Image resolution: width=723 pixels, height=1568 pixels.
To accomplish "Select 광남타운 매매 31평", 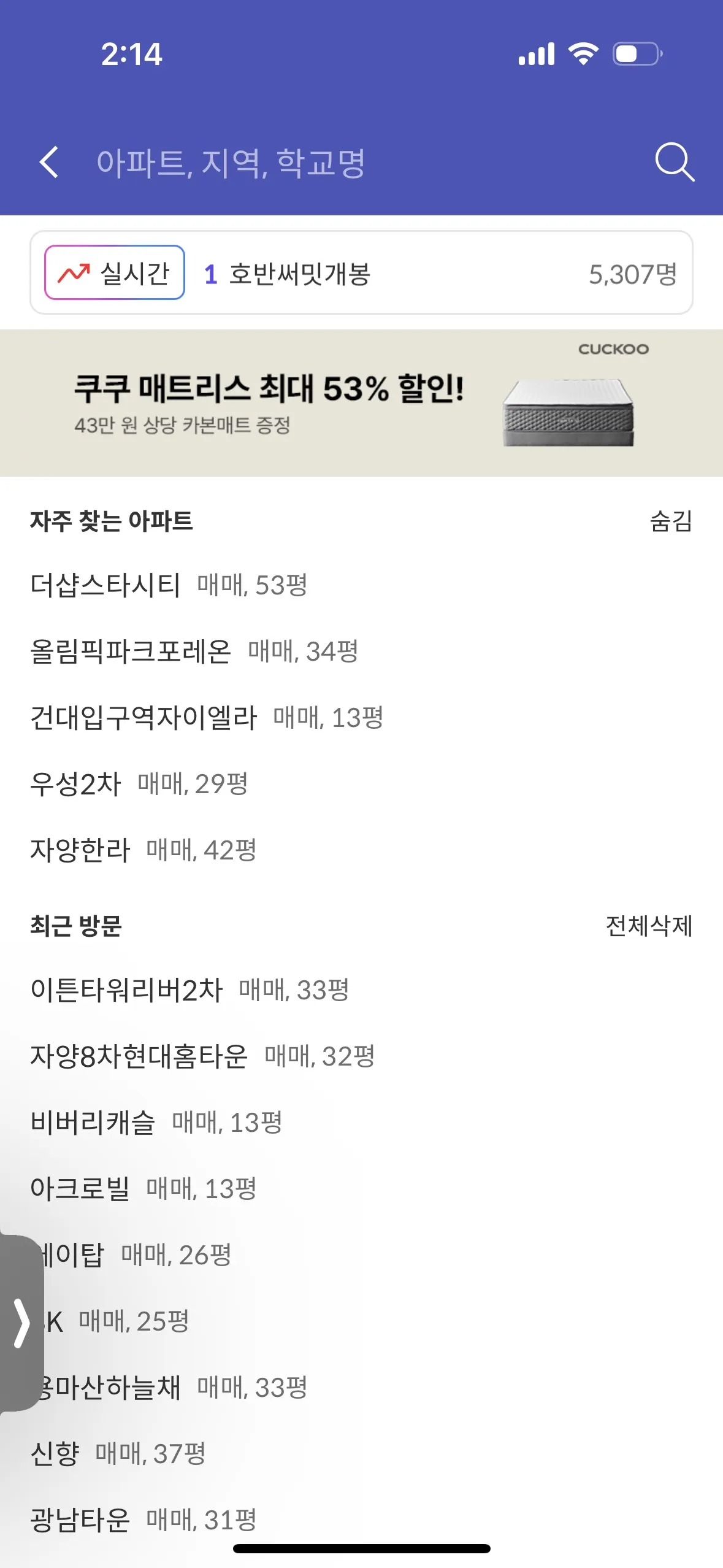I will [x=143, y=1520].
